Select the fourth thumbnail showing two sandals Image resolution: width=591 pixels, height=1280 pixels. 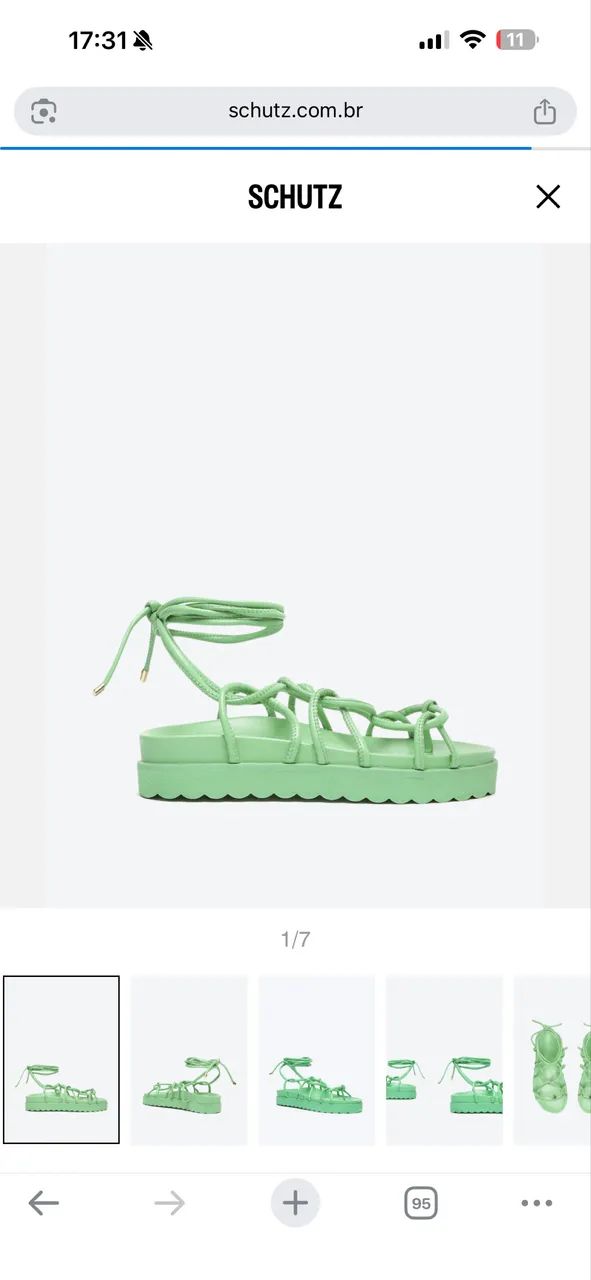(x=444, y=1060)
